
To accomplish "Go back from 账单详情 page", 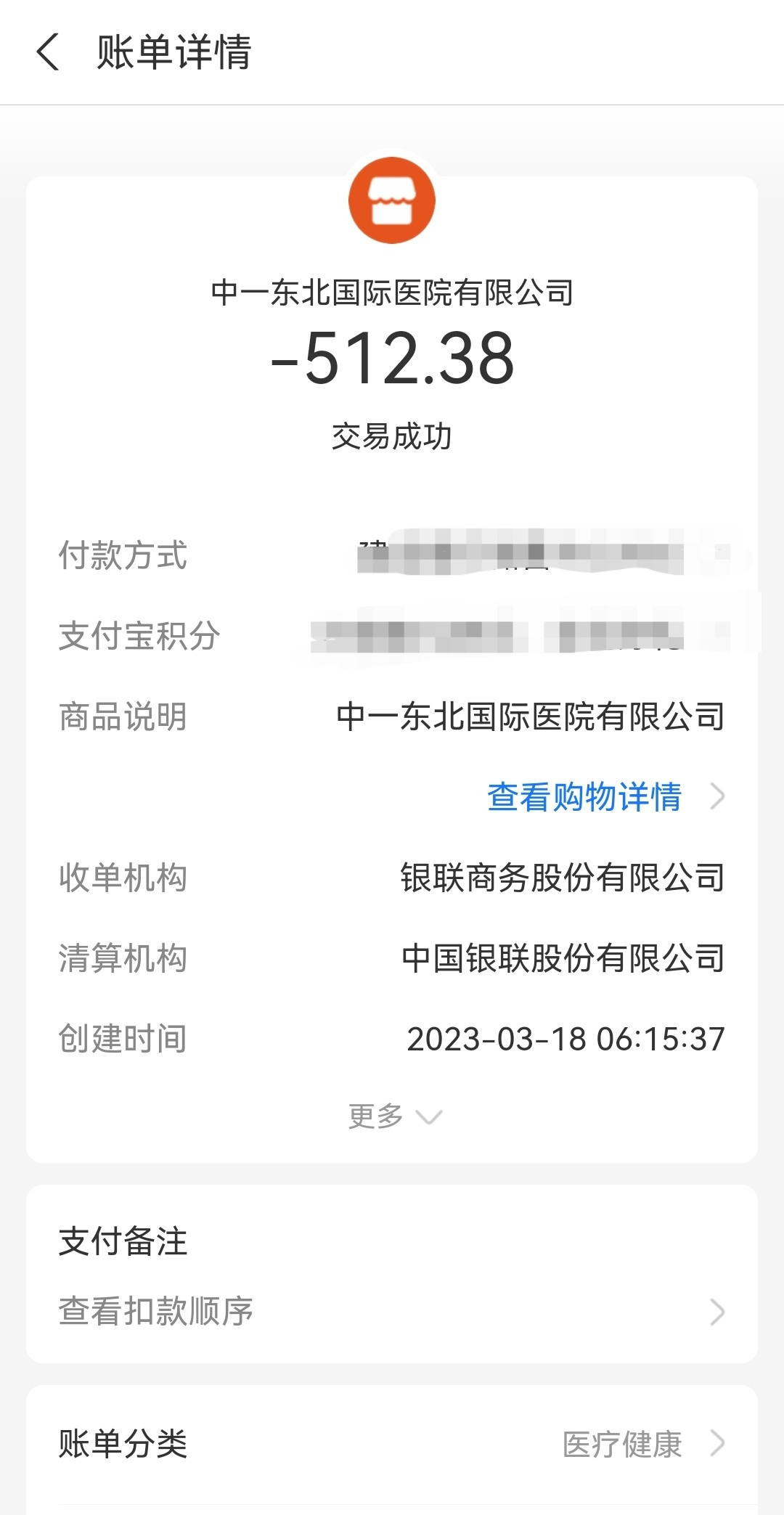I will (x=48, y=53).
